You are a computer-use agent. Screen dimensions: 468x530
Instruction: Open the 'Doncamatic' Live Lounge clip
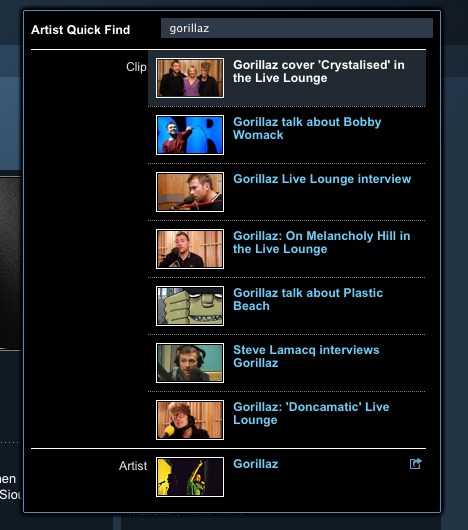tap(287, 420)
